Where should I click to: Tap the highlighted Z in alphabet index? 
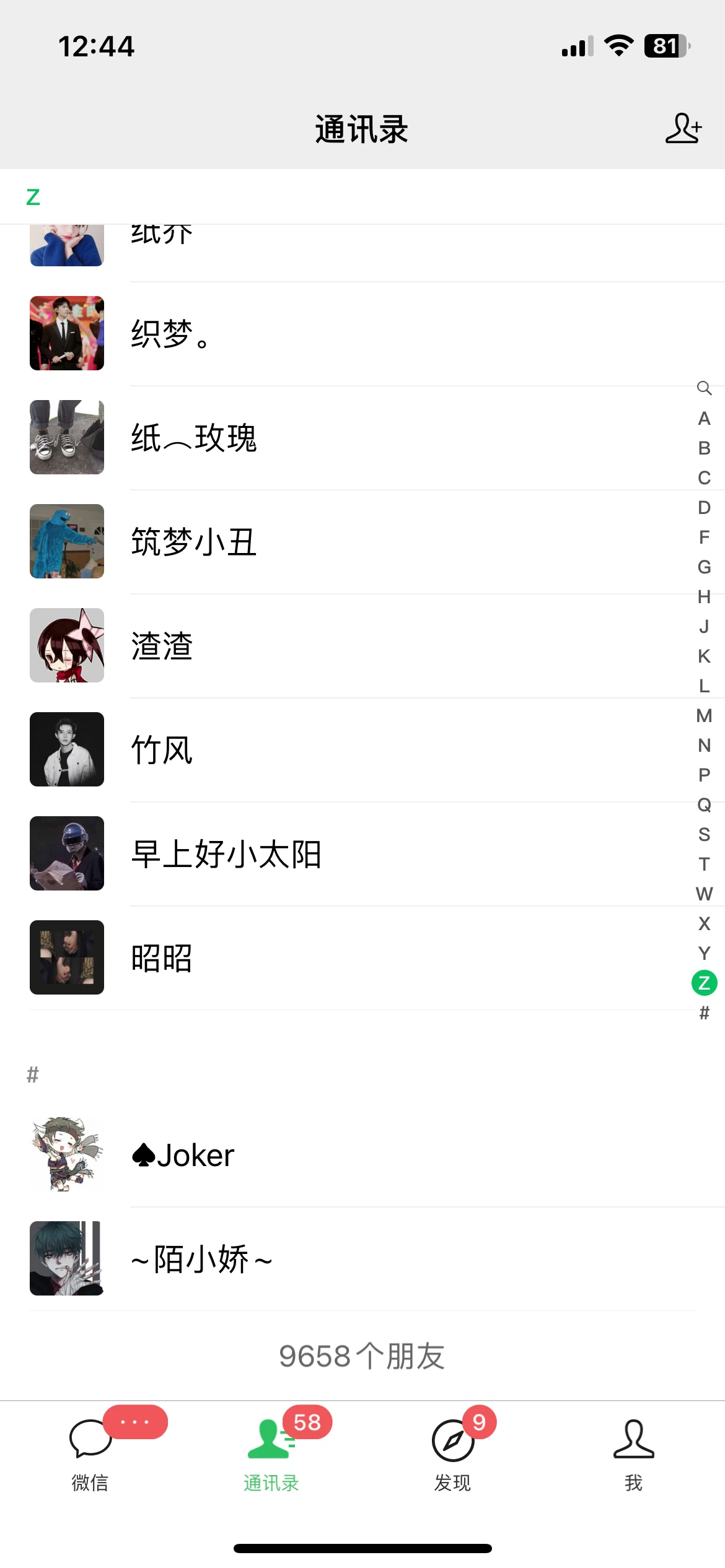click(x=703, y=983)
